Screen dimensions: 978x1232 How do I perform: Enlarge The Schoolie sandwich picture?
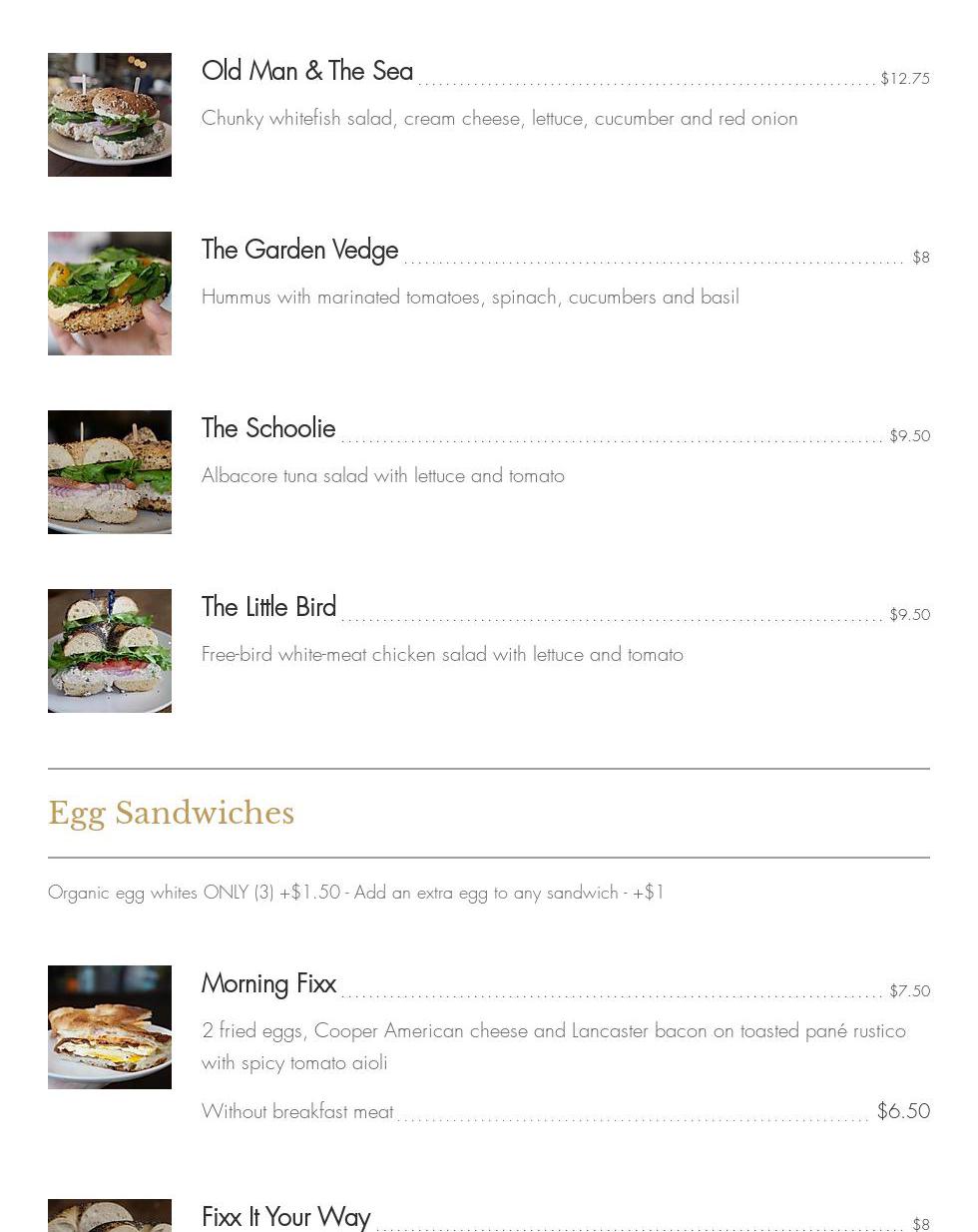coord(110,472)
